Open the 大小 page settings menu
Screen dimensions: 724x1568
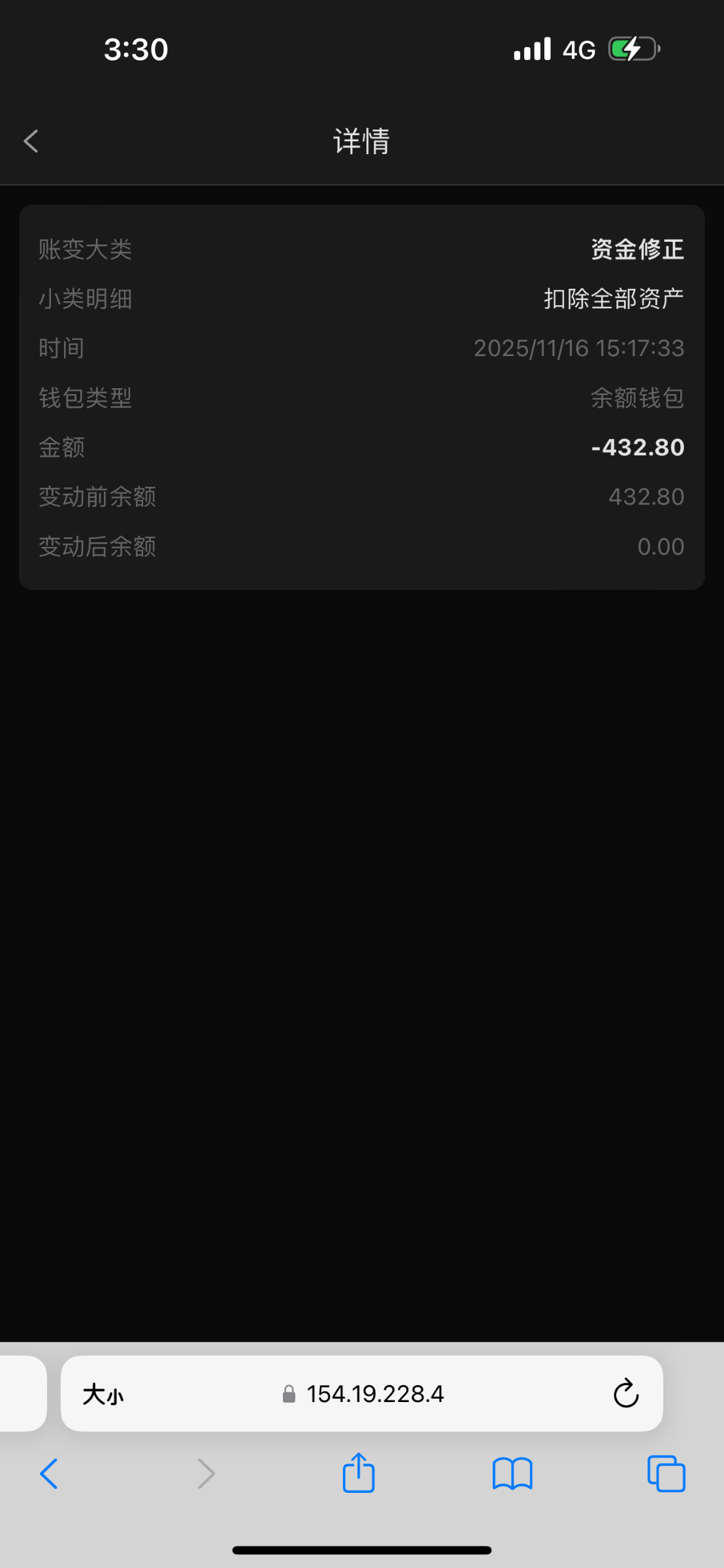103,1394
